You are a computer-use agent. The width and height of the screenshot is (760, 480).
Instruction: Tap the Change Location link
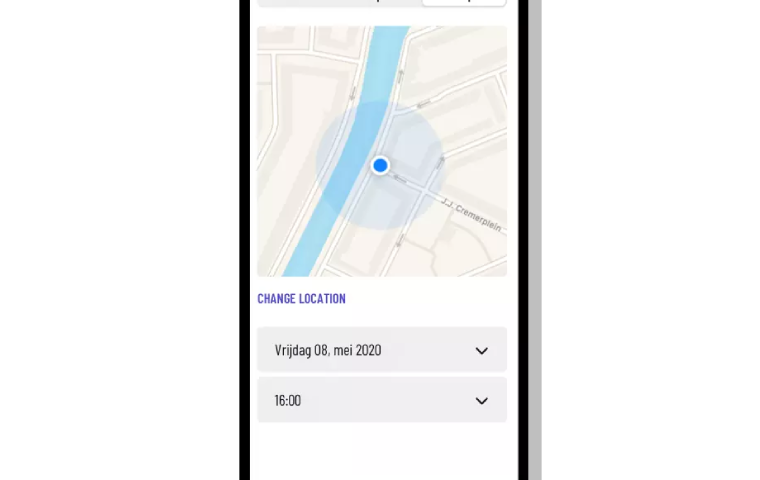301,298
